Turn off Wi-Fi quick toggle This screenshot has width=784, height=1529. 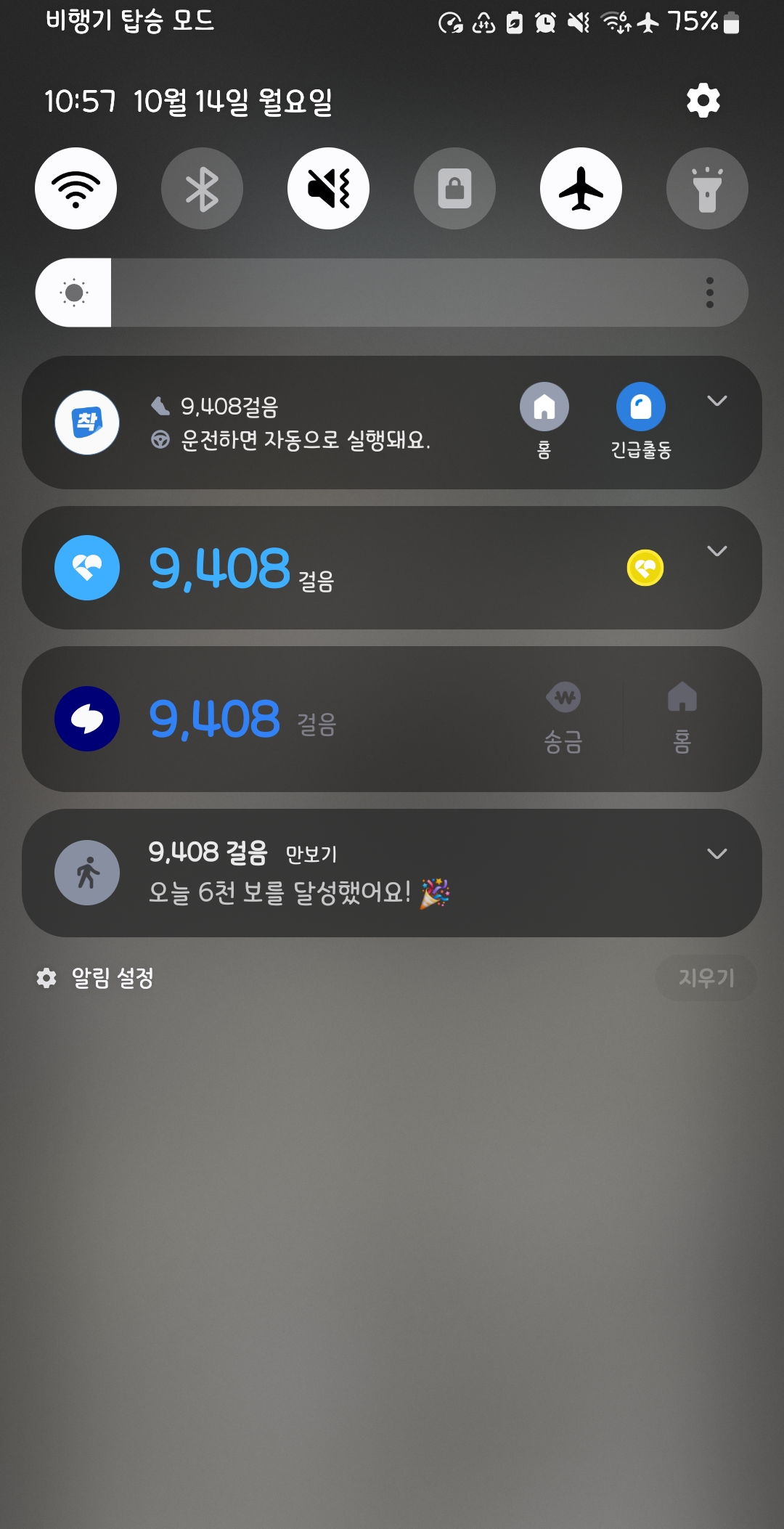pos(76,189)
